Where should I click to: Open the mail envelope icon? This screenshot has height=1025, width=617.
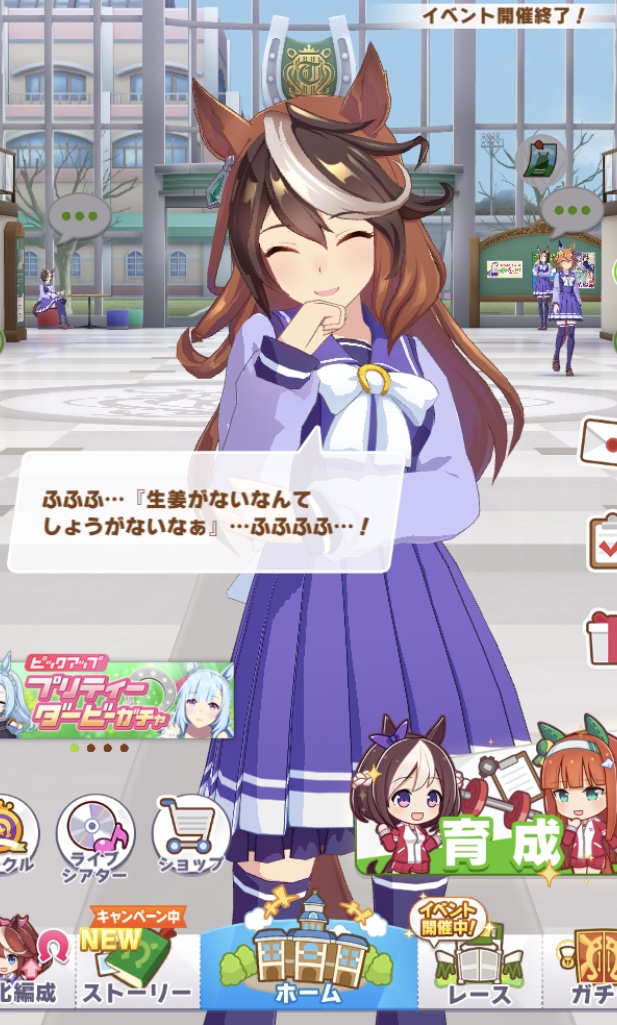(x=599, y=444)
